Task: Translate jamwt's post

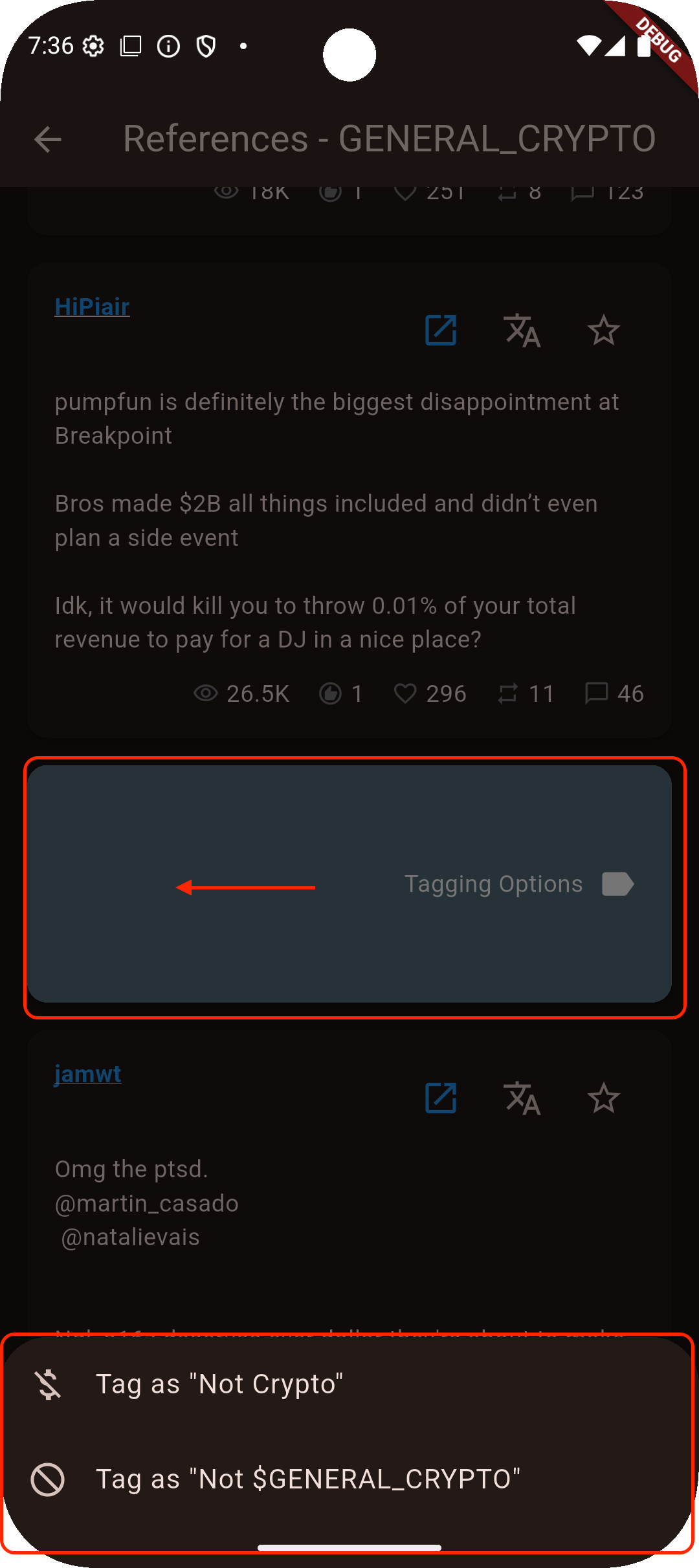Action: (522, 1098)
